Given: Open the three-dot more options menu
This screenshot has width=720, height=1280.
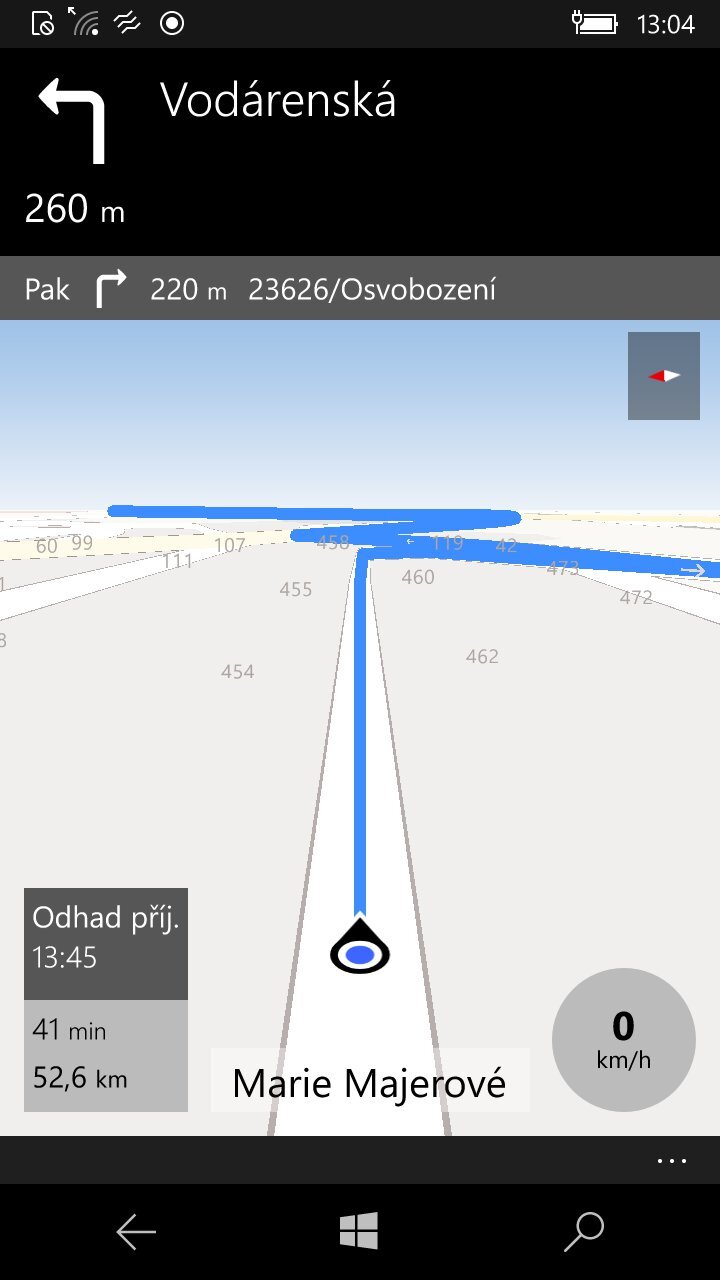Looking at the screenshot, I should pos(672,1161).
